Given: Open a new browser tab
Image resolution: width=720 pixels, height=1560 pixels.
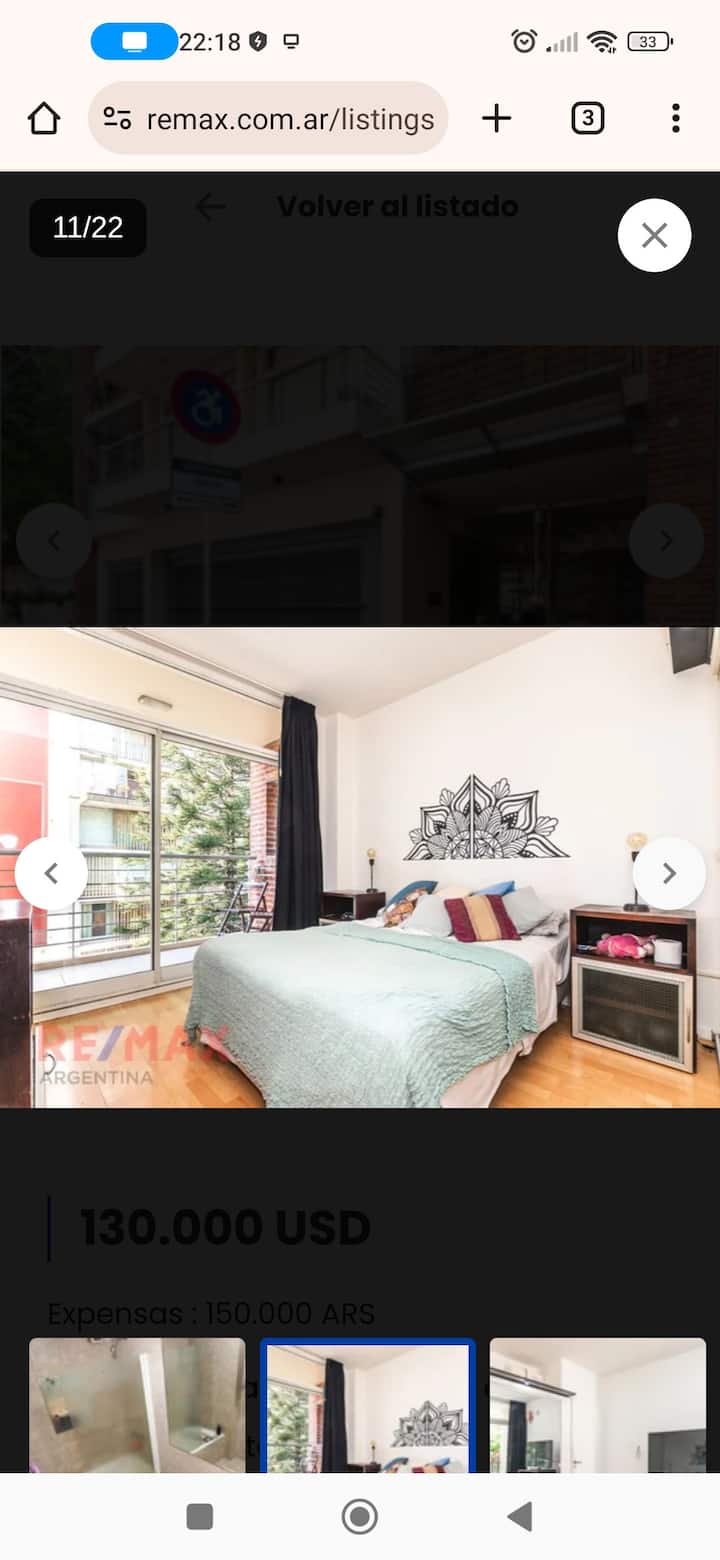Looking at the screenshot, I should coord(496,119).
